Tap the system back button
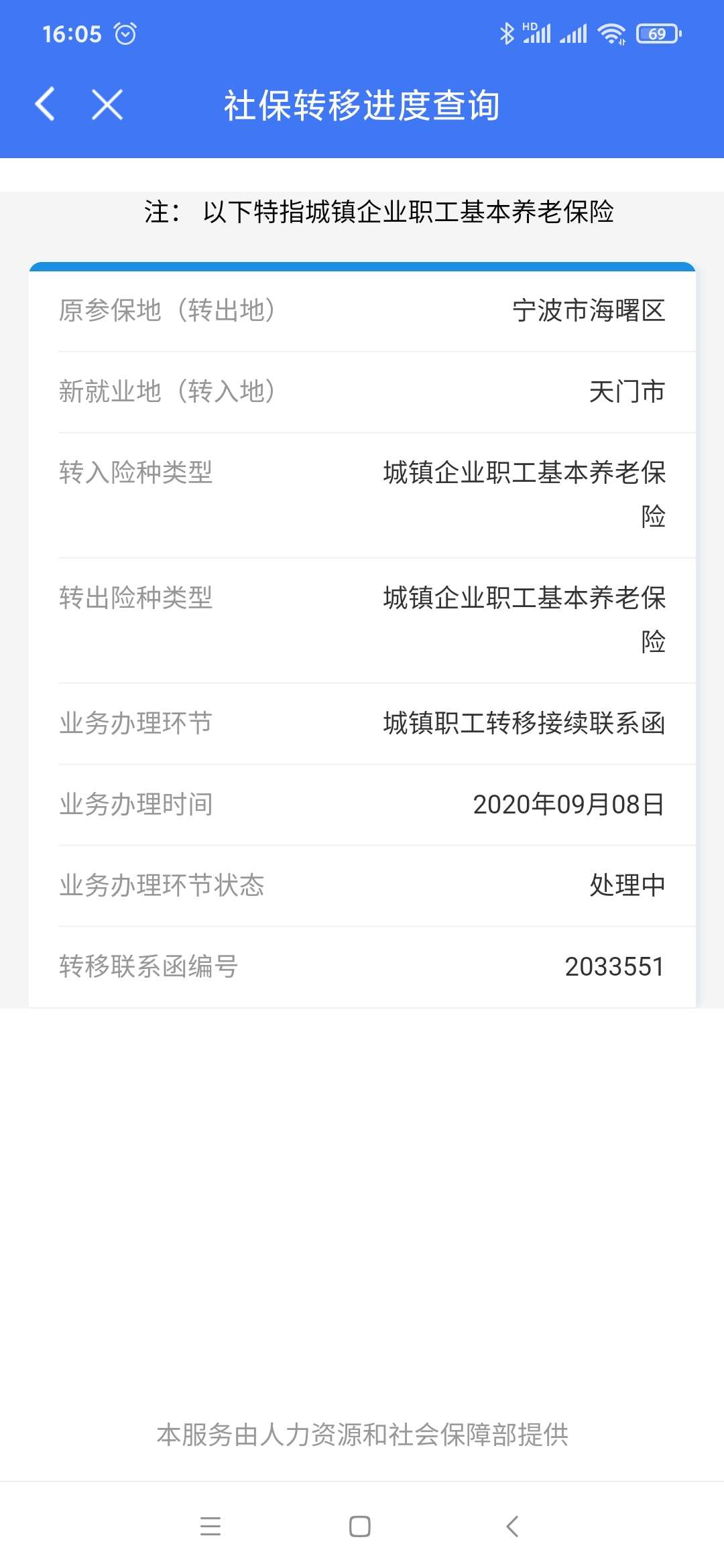 point(513,1526)
